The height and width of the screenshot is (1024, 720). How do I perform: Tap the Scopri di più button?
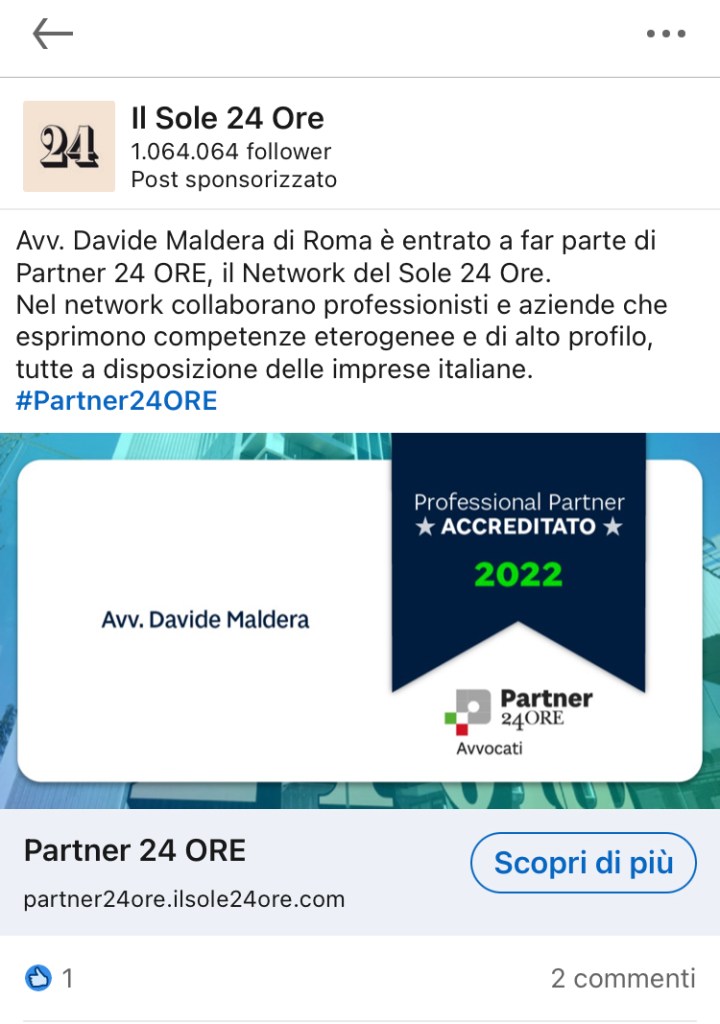click(583, 862)
